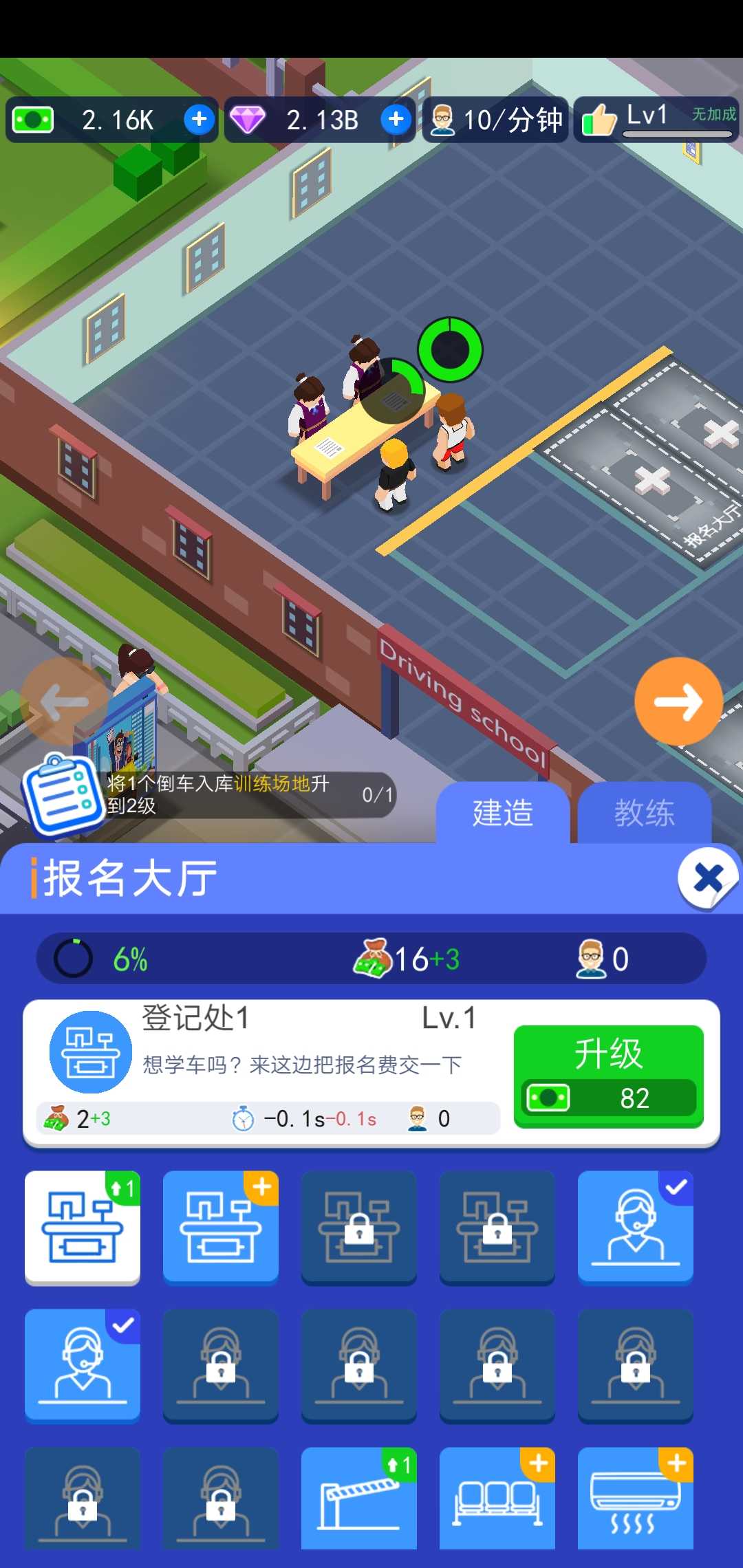This screenshot has width=743, height=1568.
Task: Purchase the waiting seats item
Action: pos(497,1499)
